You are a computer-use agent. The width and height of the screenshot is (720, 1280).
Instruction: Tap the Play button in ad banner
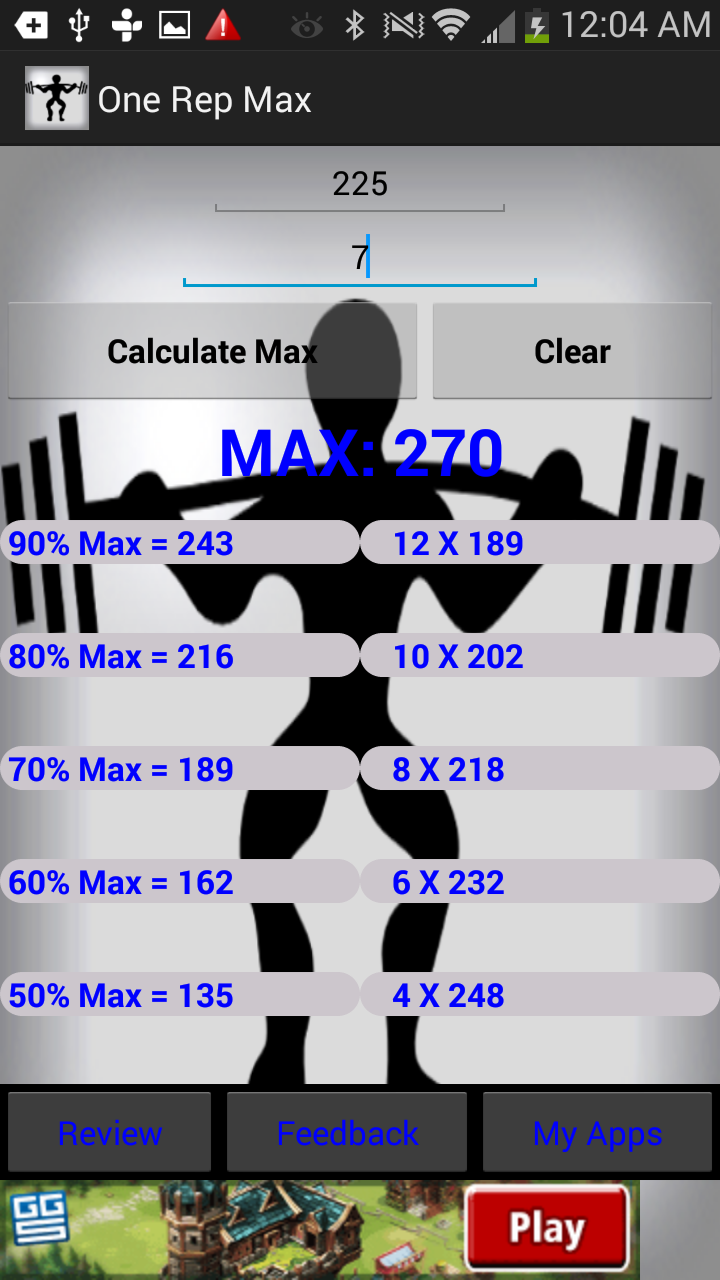(x=546, y=1228)
